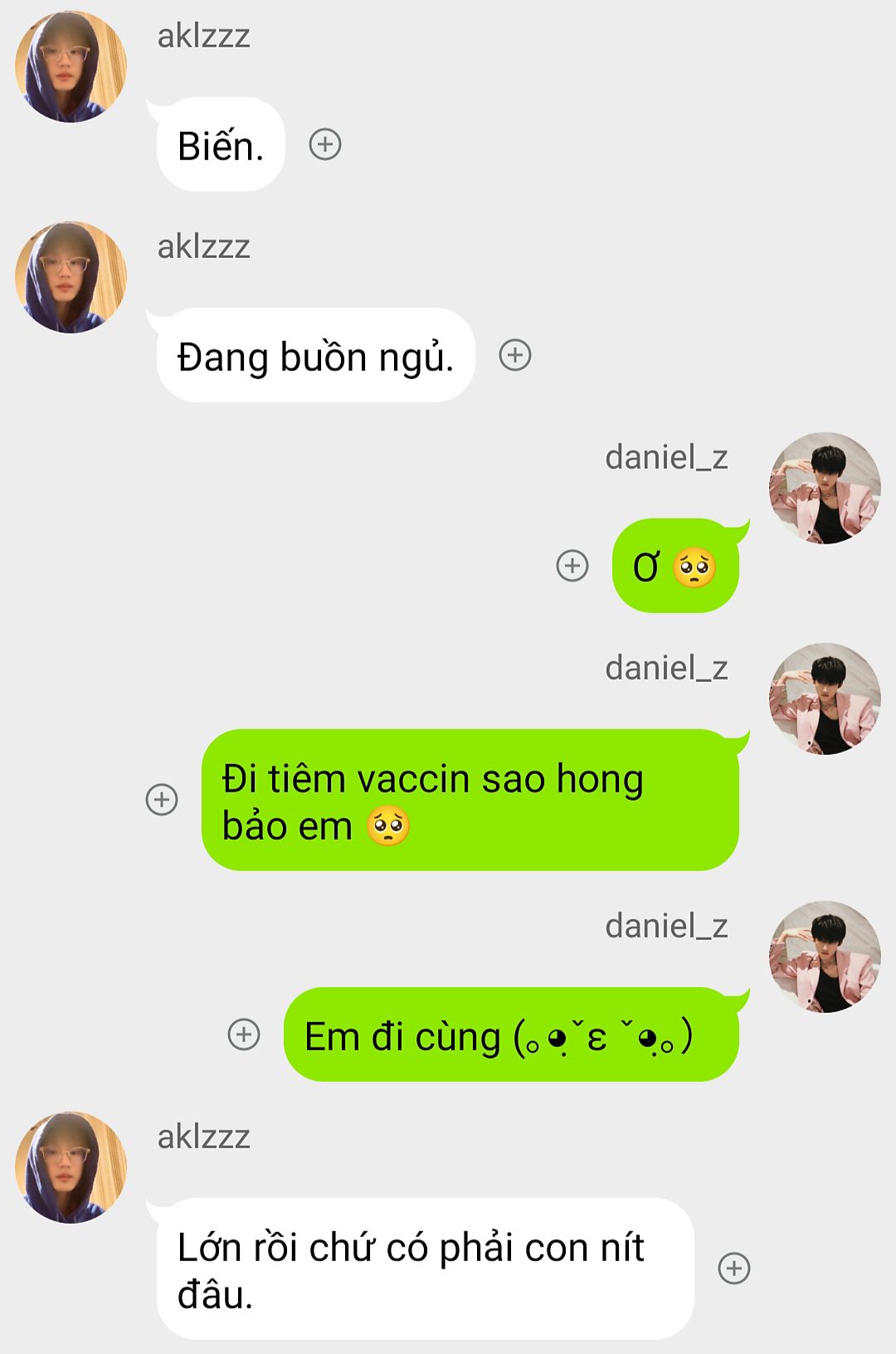Tap the plus icon beside "Biến."
896x1354 pixels.
[x=325, y=144]
